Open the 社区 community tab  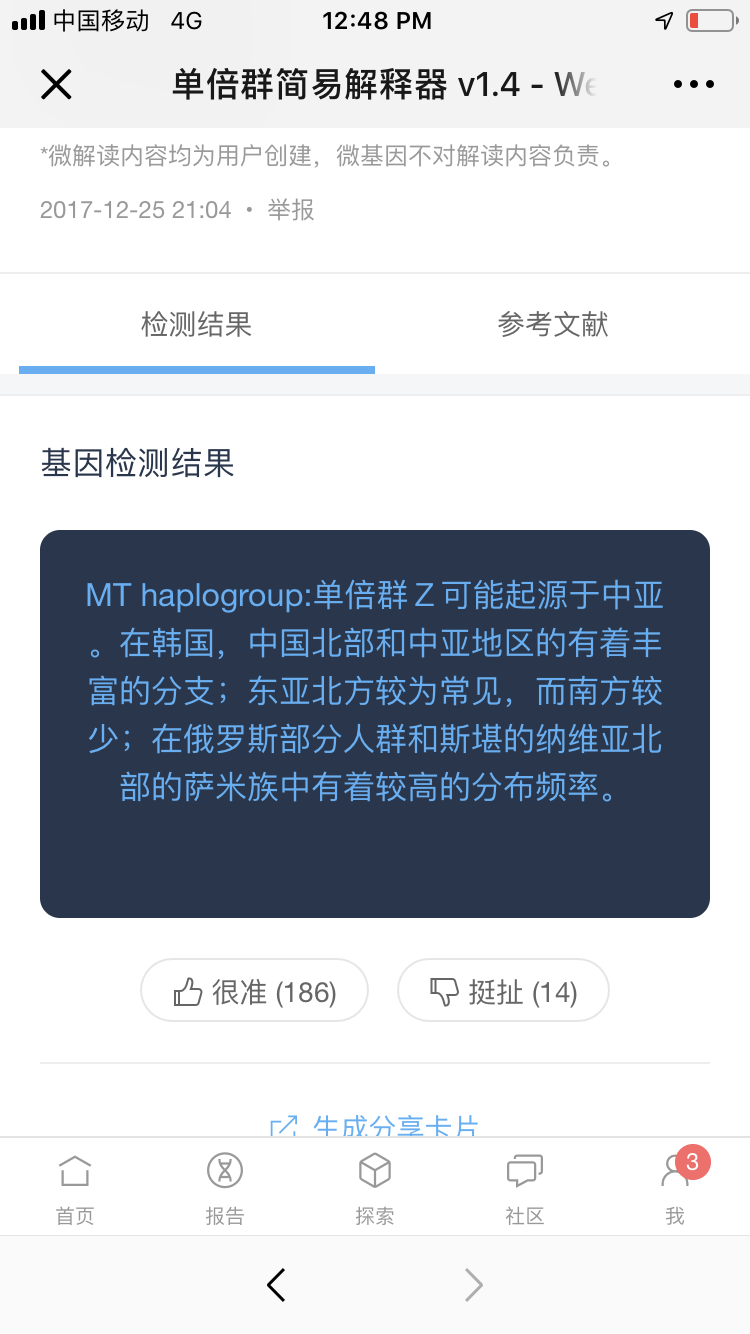pyautogui.click(x=525, y=1189)
